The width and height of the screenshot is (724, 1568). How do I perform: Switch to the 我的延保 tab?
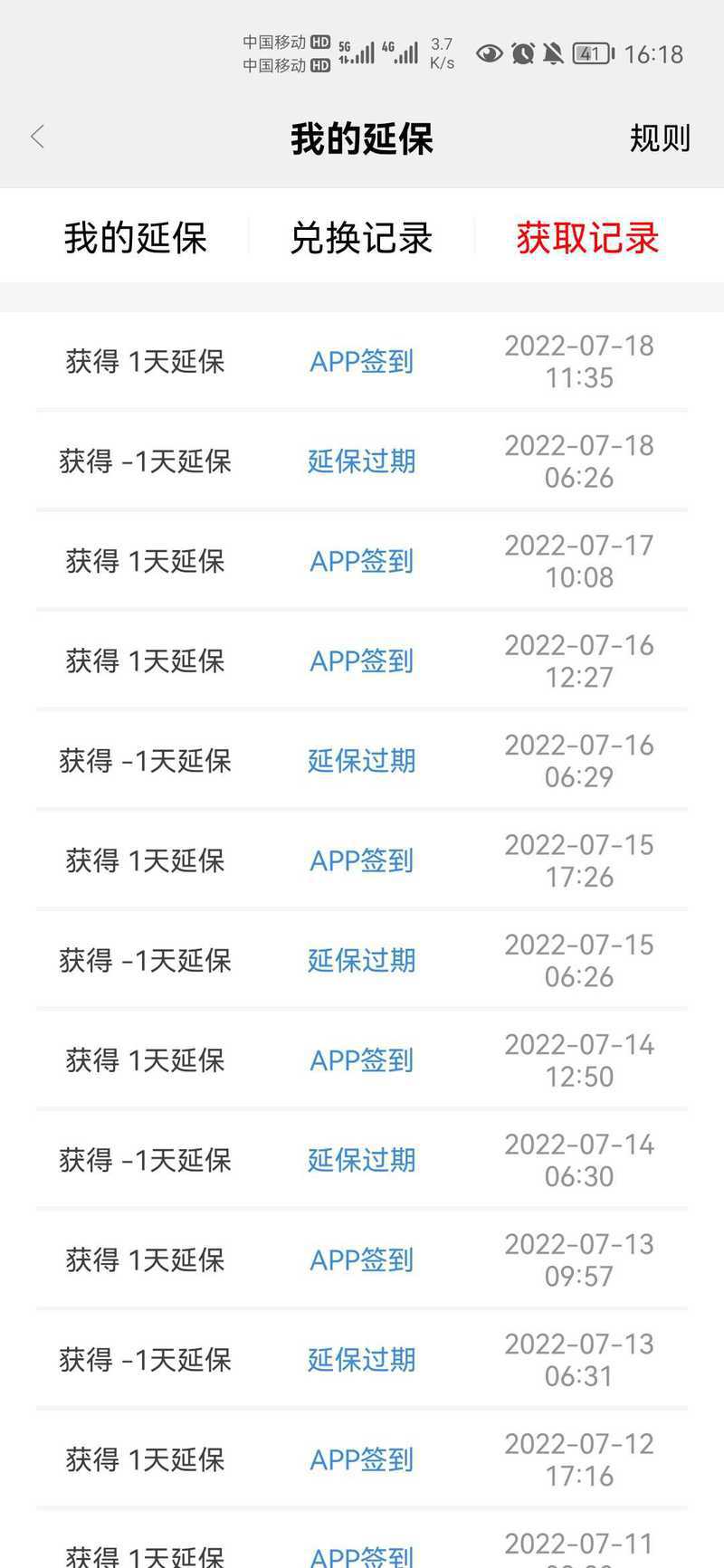coord(136,238)
